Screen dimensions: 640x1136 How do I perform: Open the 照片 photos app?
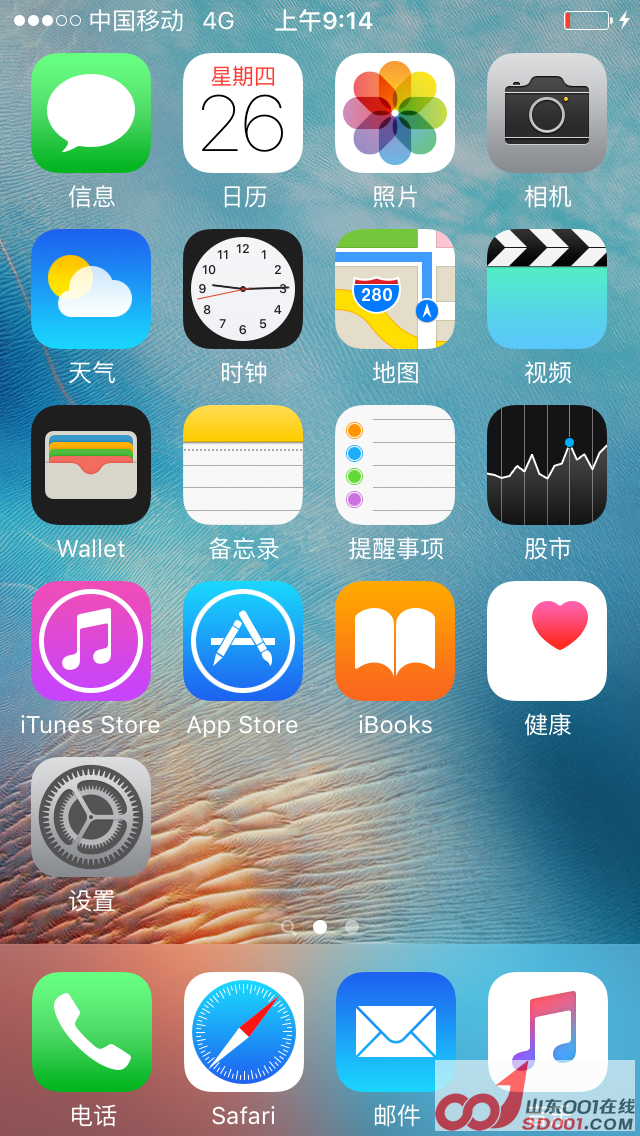pyautogui.click(x=395, y=113)
